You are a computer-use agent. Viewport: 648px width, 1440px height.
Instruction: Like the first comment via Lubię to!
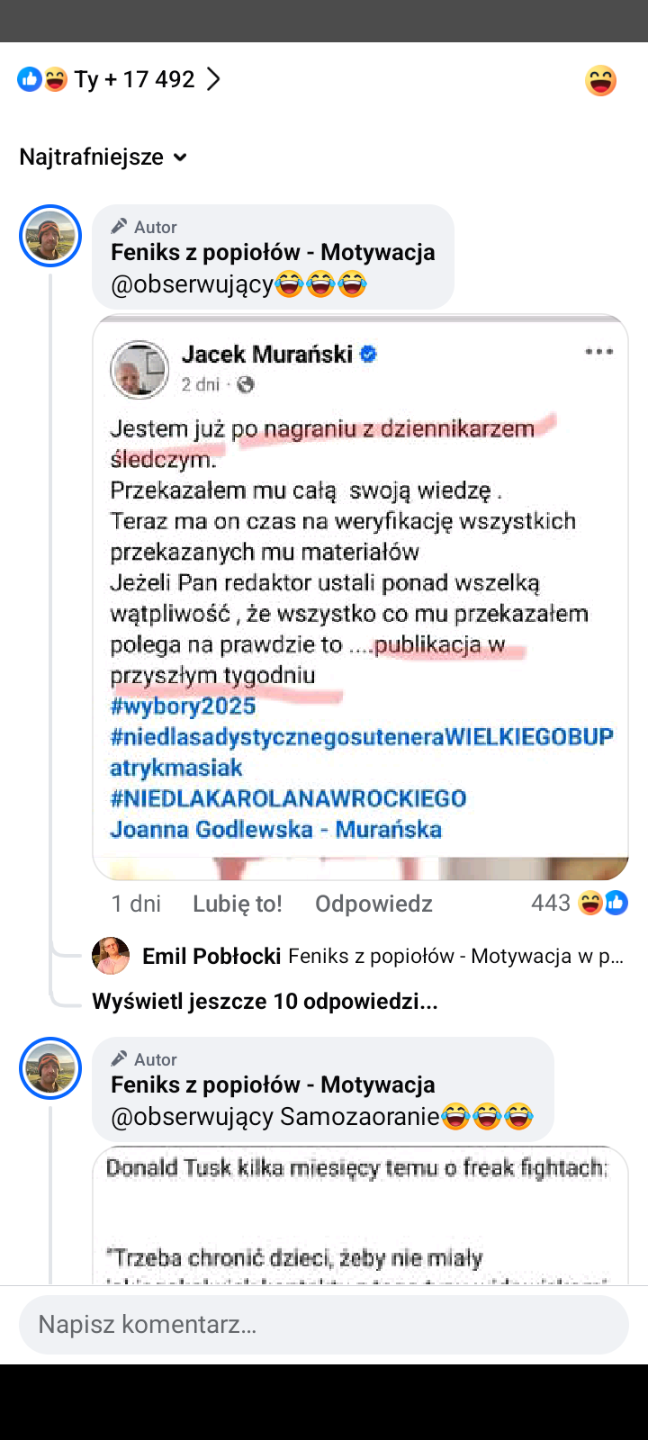237,904
